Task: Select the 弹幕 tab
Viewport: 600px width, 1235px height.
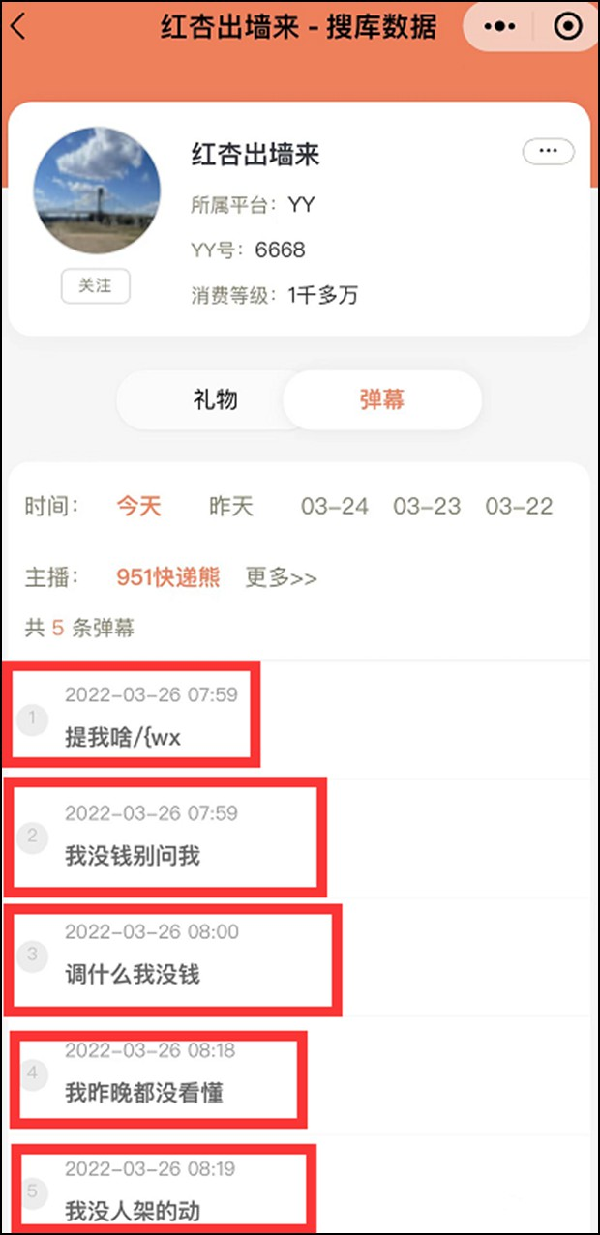Action: pyautogui.click(x=382, y=400)
